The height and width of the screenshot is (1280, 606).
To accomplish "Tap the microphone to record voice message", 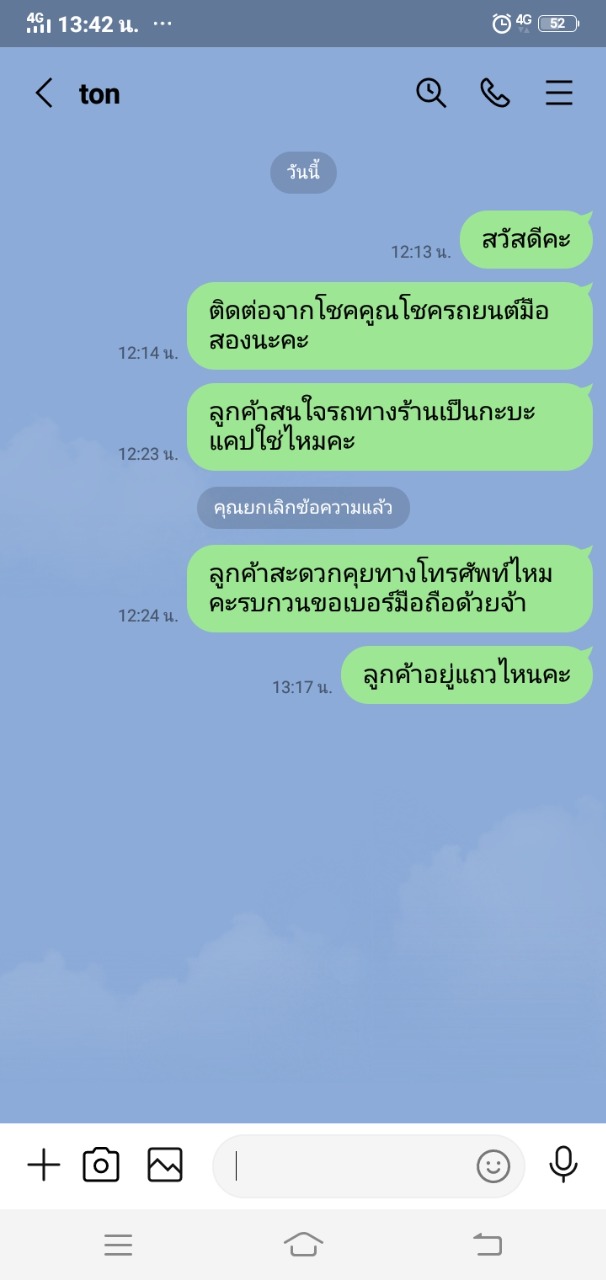I will pos(563,1164).
